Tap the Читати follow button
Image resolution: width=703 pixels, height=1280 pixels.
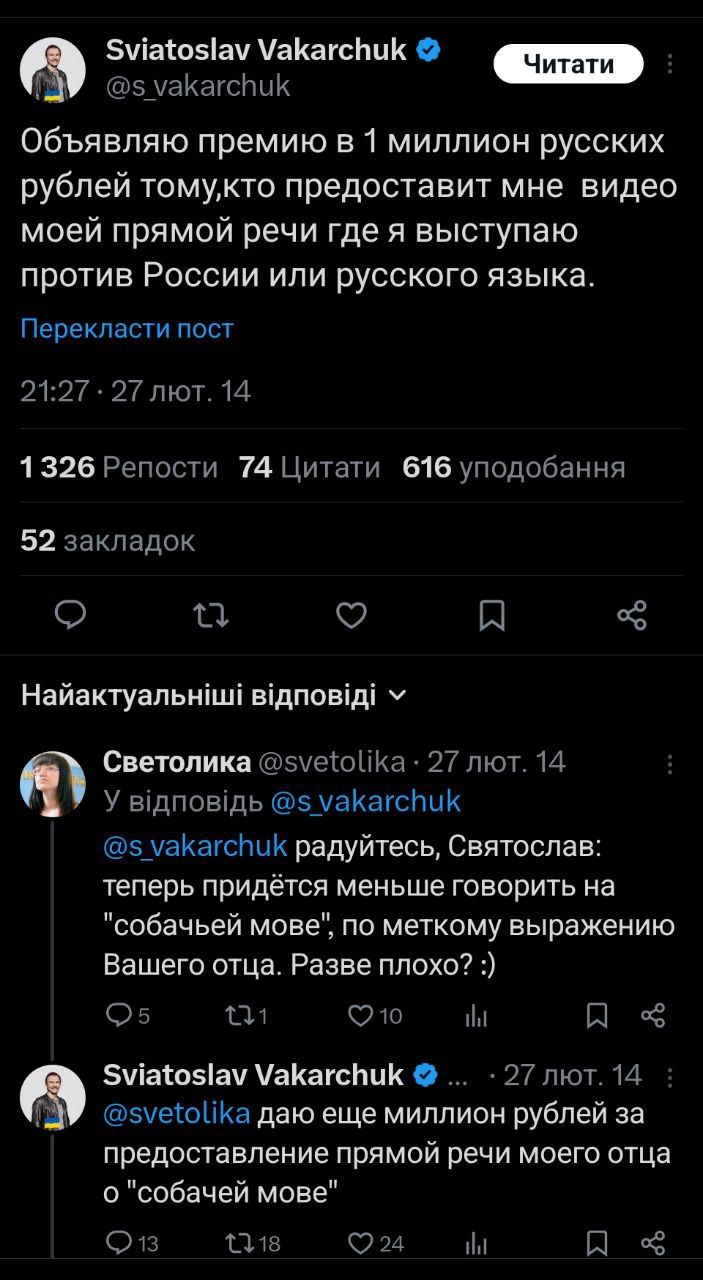point(568,65)
